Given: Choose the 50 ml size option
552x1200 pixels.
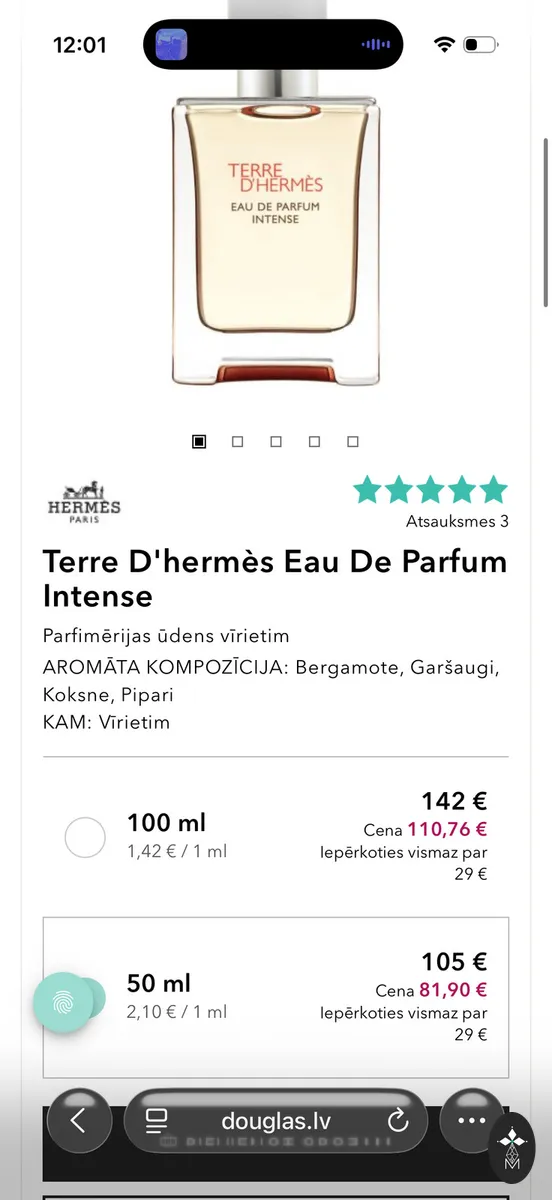Looking at the screenshot, I should coord(275,996).
